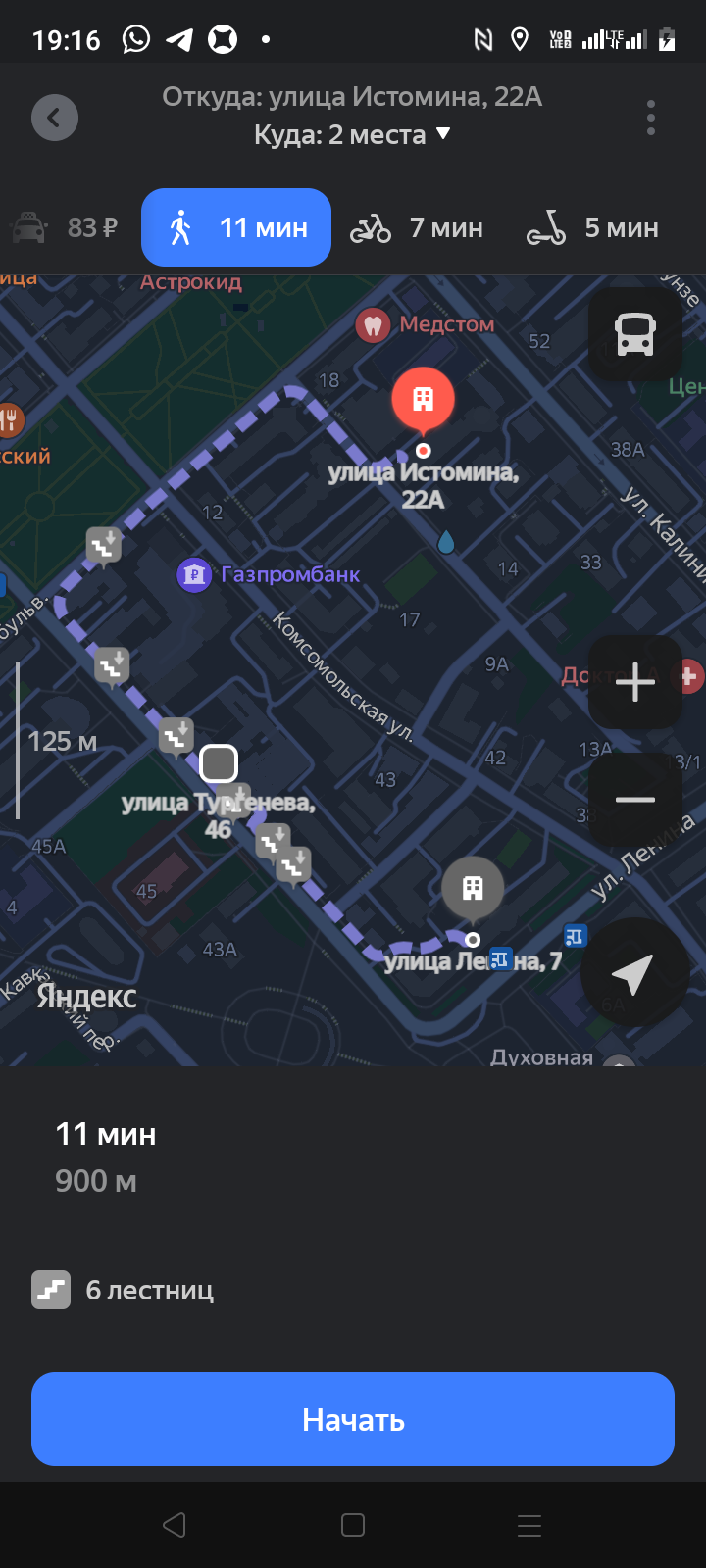Viewport: 706px width, 1568px height.
Task: Open the Газпромбанк place marker
Action: pos(194,574)
